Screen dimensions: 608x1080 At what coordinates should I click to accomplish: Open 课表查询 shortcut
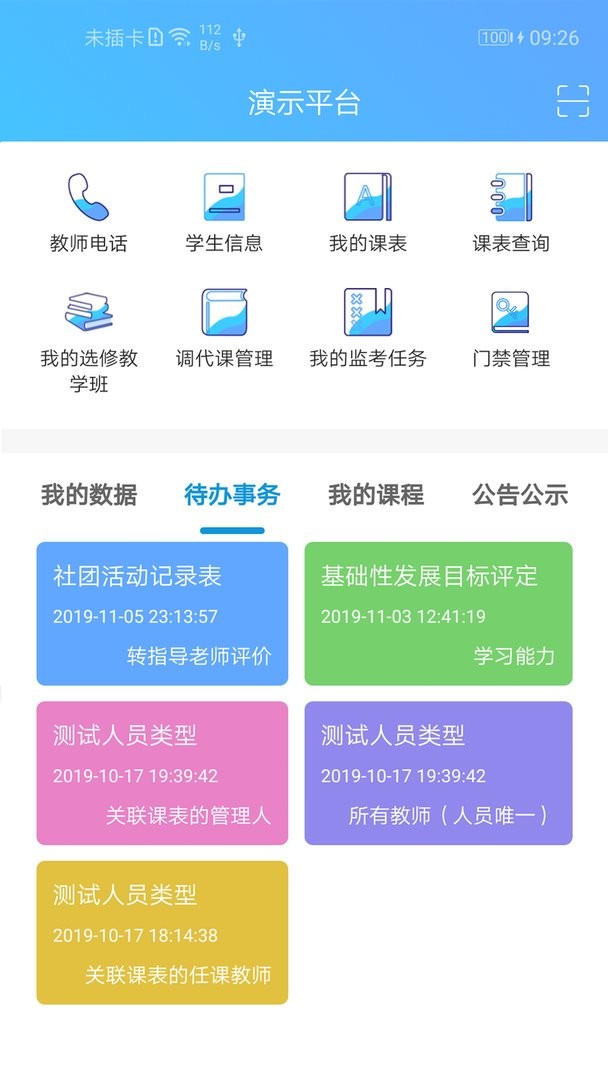tap(511, 212)
